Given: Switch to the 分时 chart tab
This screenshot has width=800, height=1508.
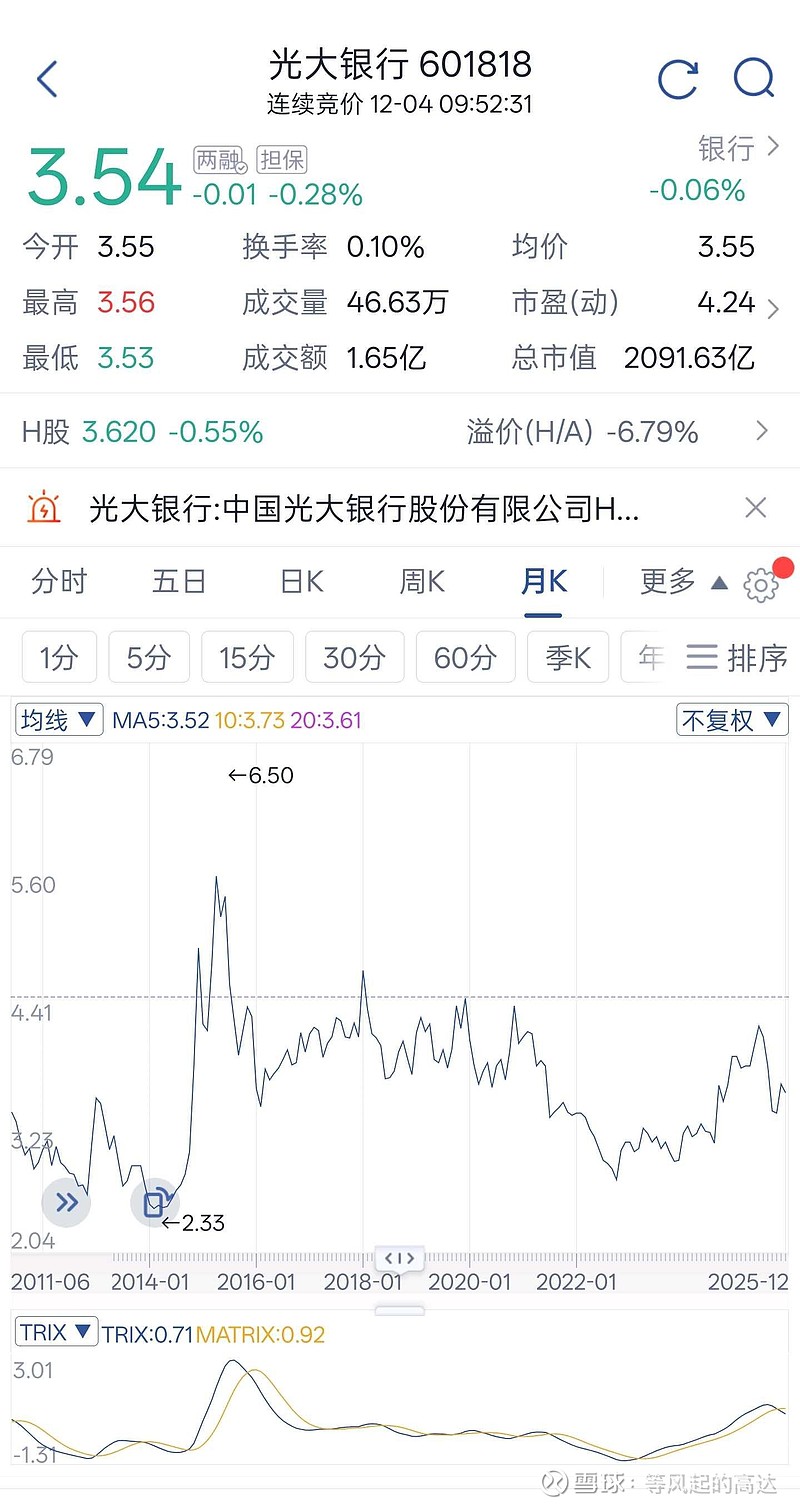Looking at the screenshot, I should pyautogui.click(x=59, y=582).
